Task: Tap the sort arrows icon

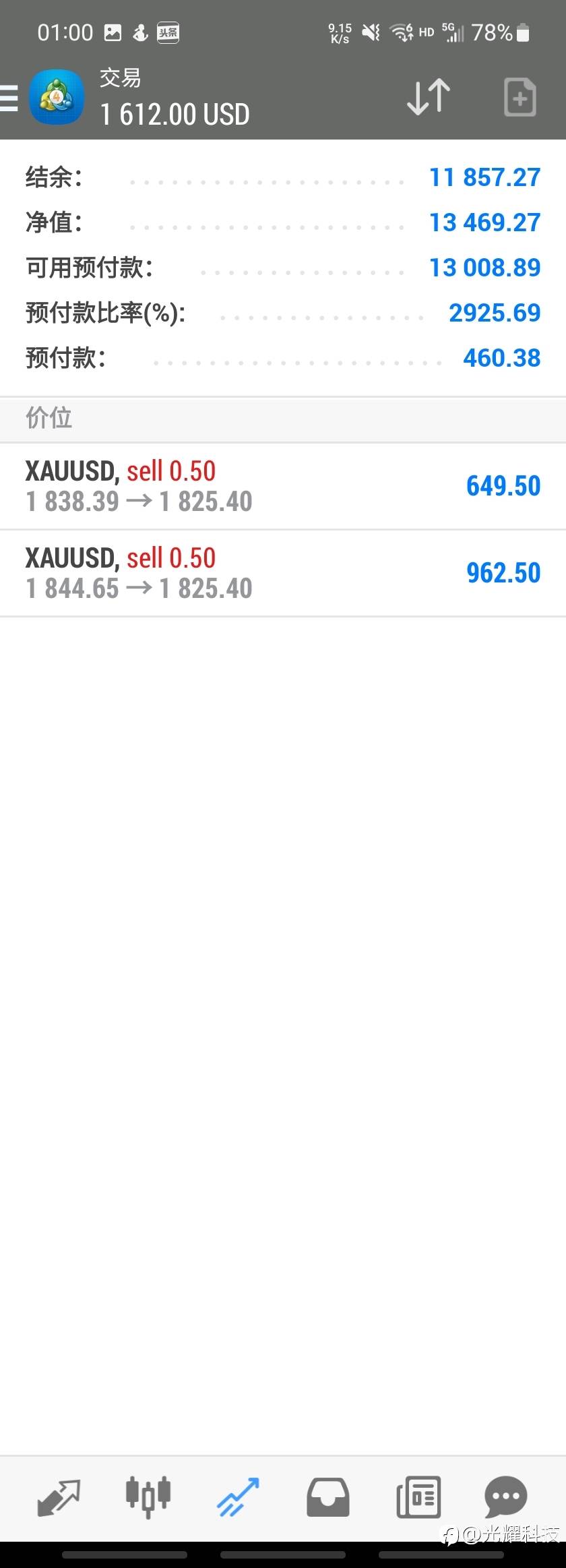Action: tap(429, 97)
